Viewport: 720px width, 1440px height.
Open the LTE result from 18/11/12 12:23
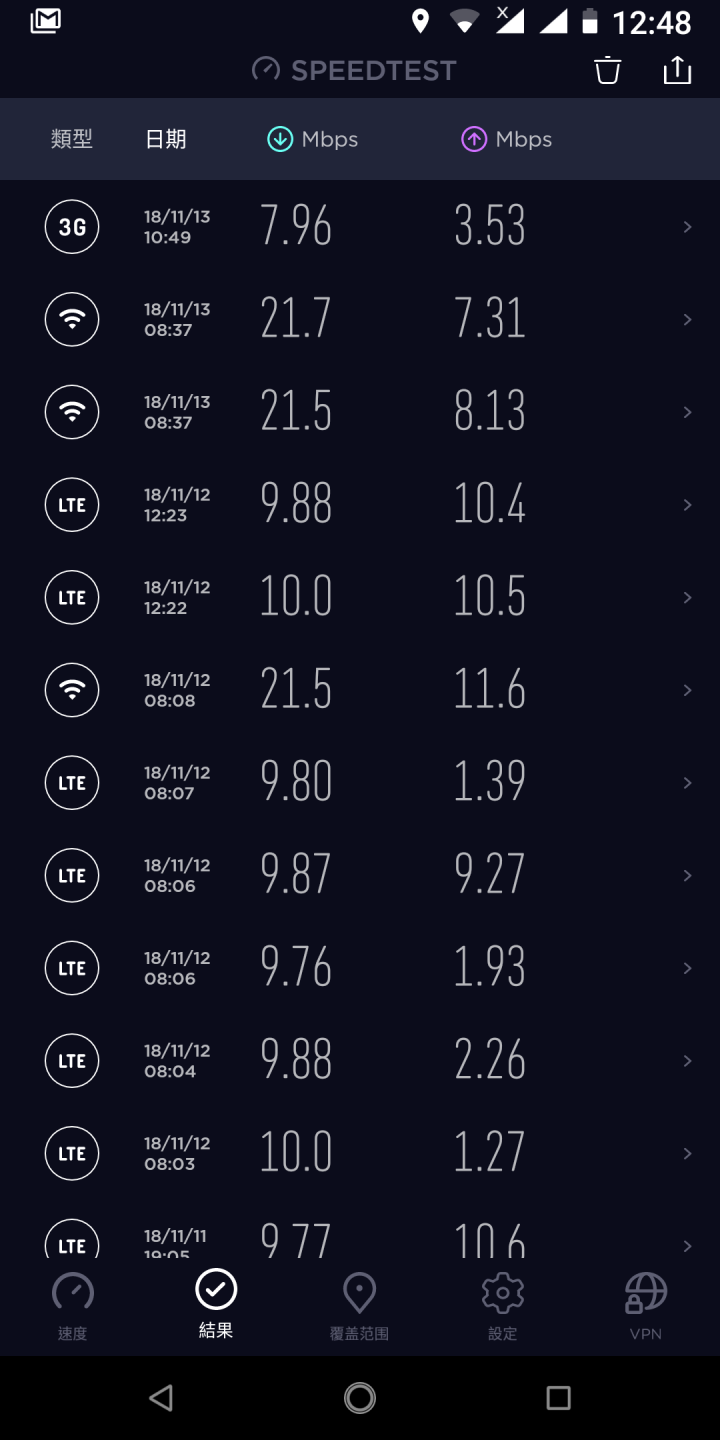(x=360, y=505)
